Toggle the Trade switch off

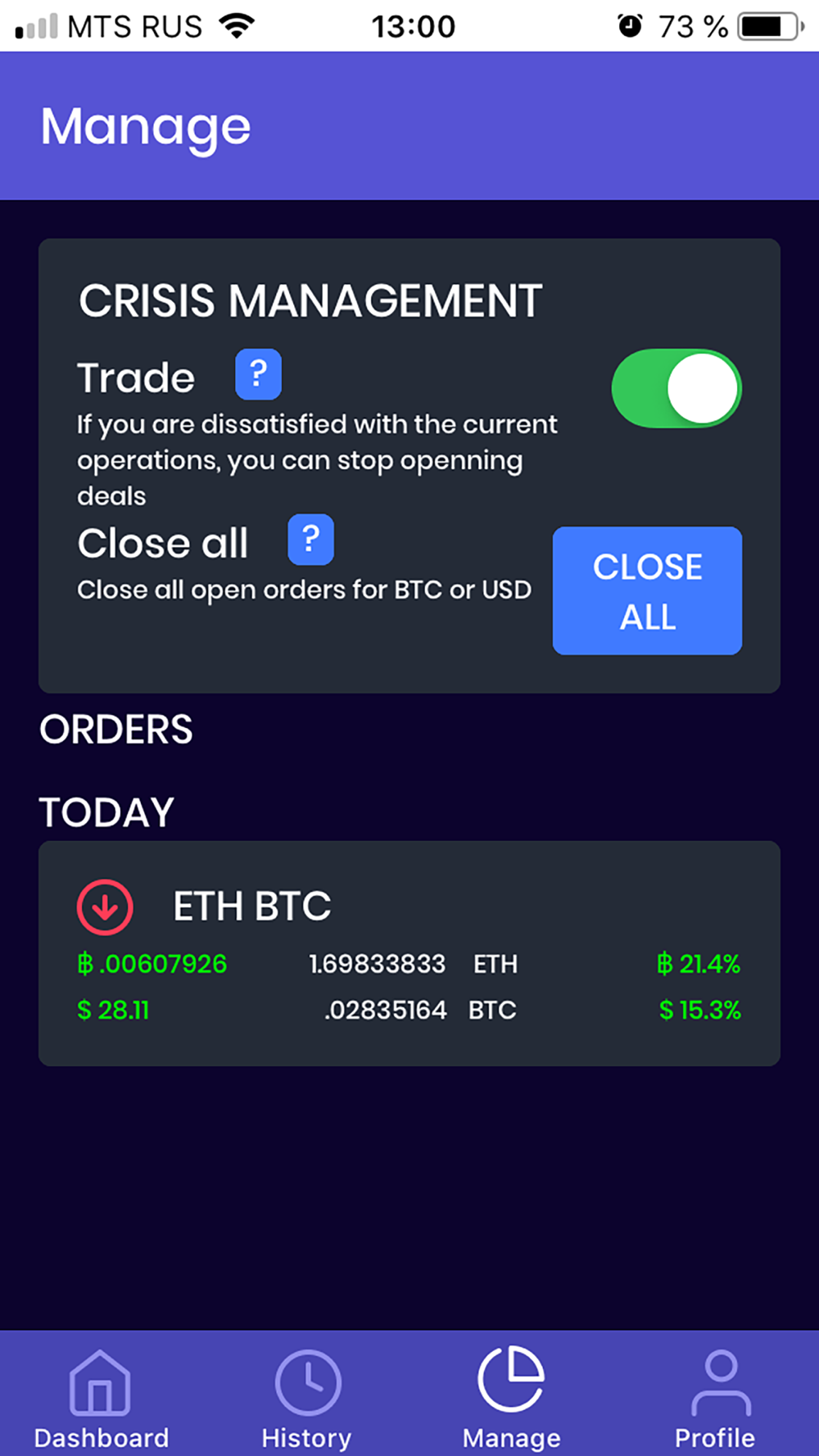click(x=676, y=388)
